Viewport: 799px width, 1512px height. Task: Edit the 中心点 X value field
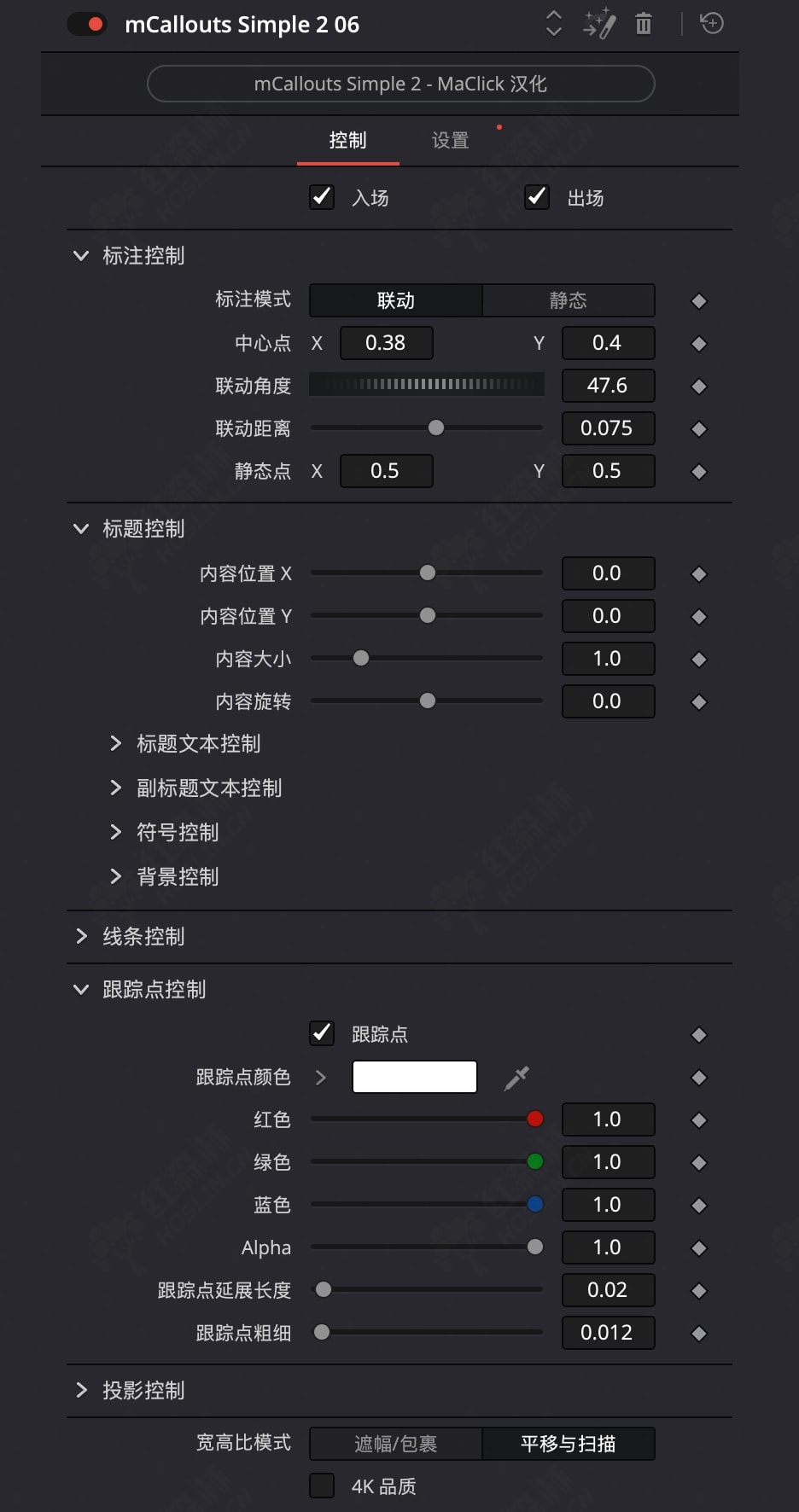(386, 343)
